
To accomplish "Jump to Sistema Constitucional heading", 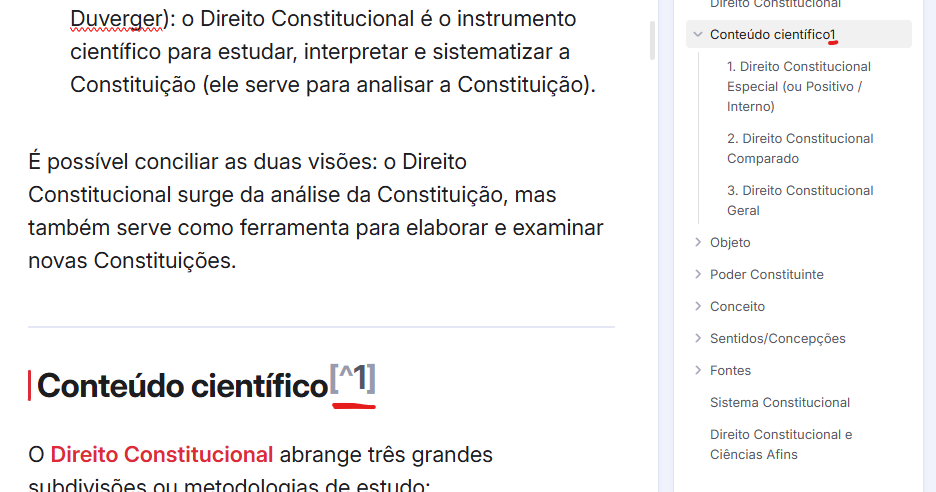I will click(x=779, y=402).
